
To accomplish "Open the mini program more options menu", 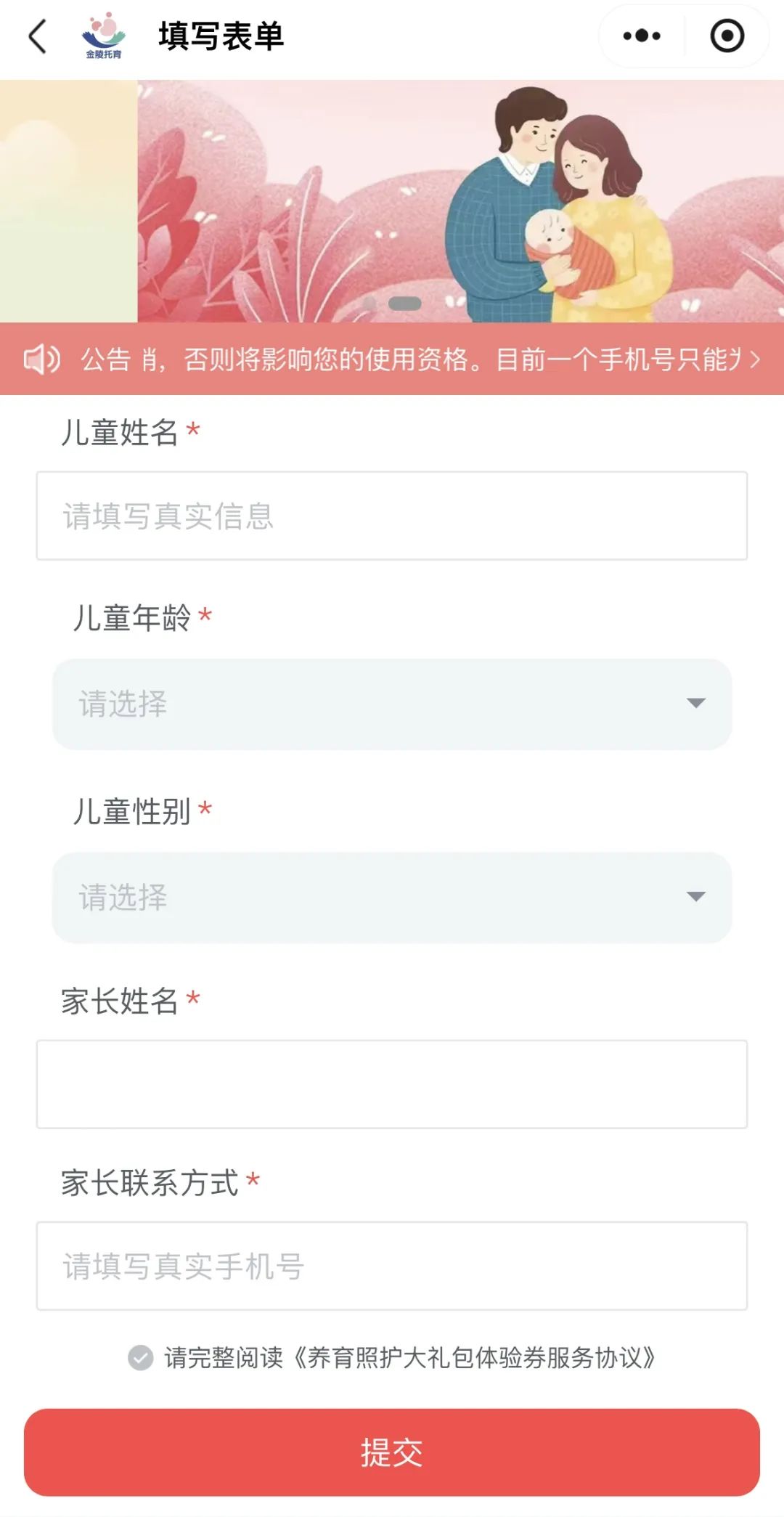I will (642, 36).
